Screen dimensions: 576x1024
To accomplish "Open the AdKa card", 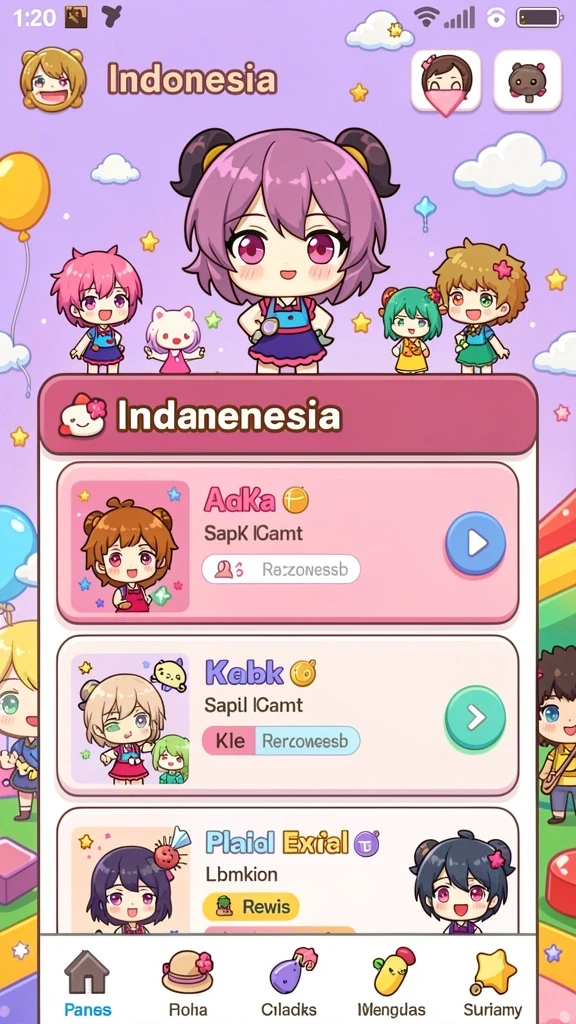I will click(x=288, y=543).
